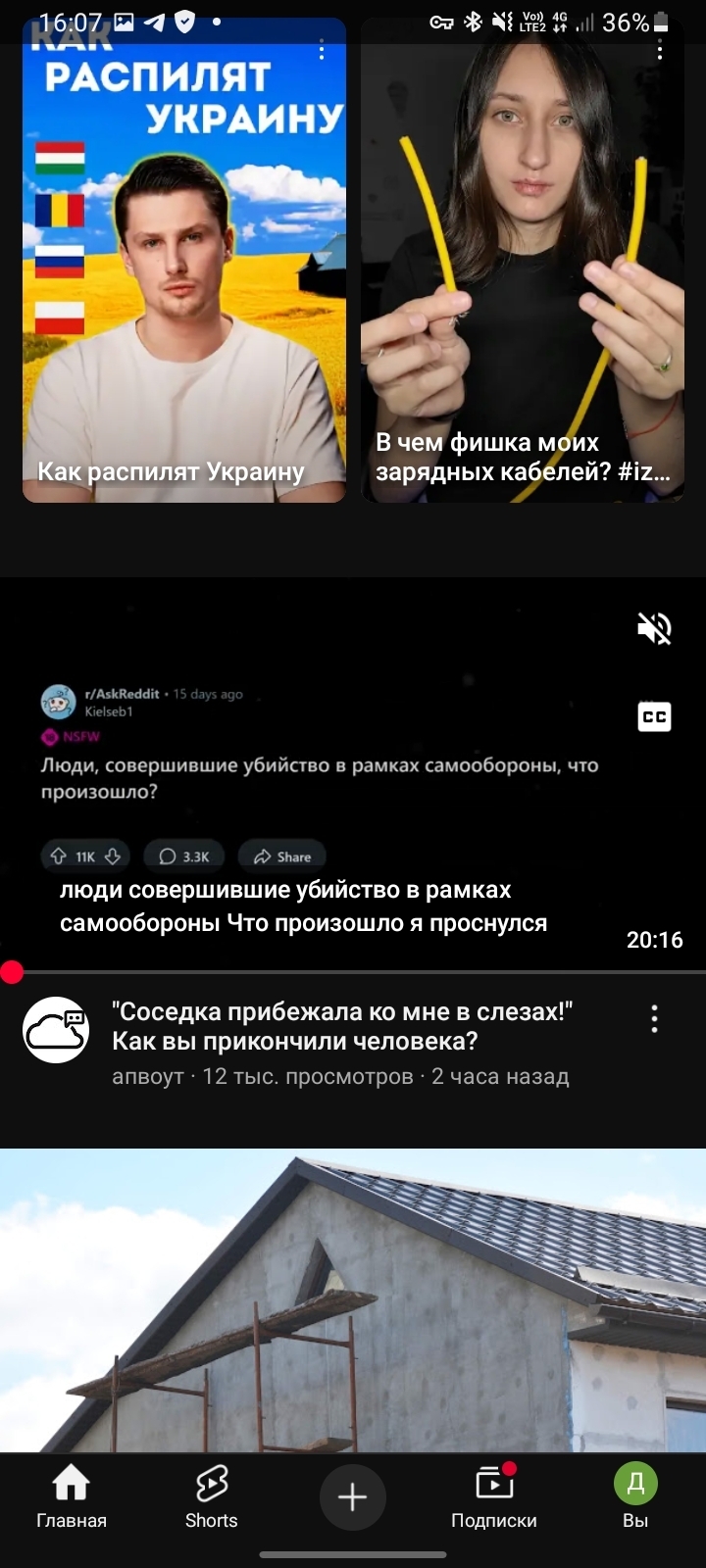Image resolution: width=706 pixels, height=1568 pixels.
Task: Switch to the Подписки tab
Action: click(x=493, y=1496)
